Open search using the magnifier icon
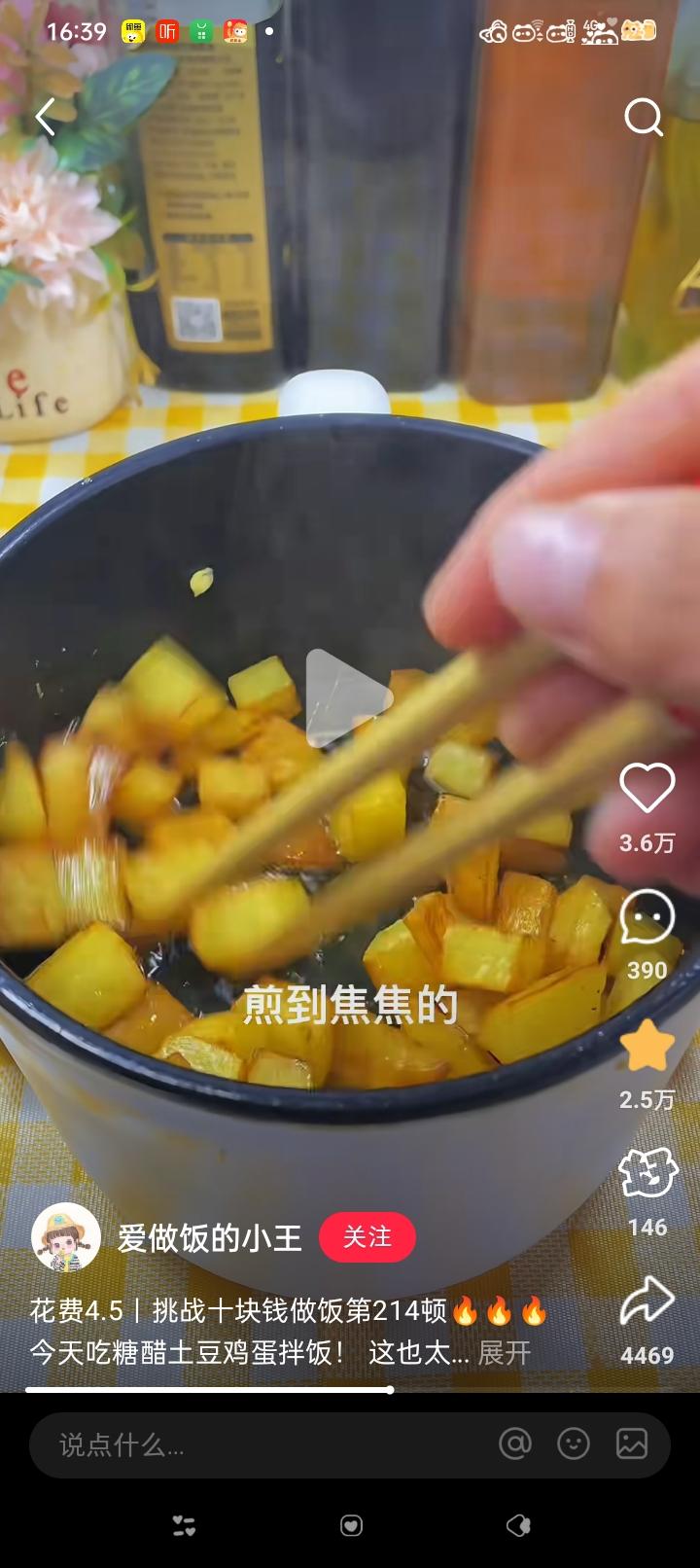 643,118
